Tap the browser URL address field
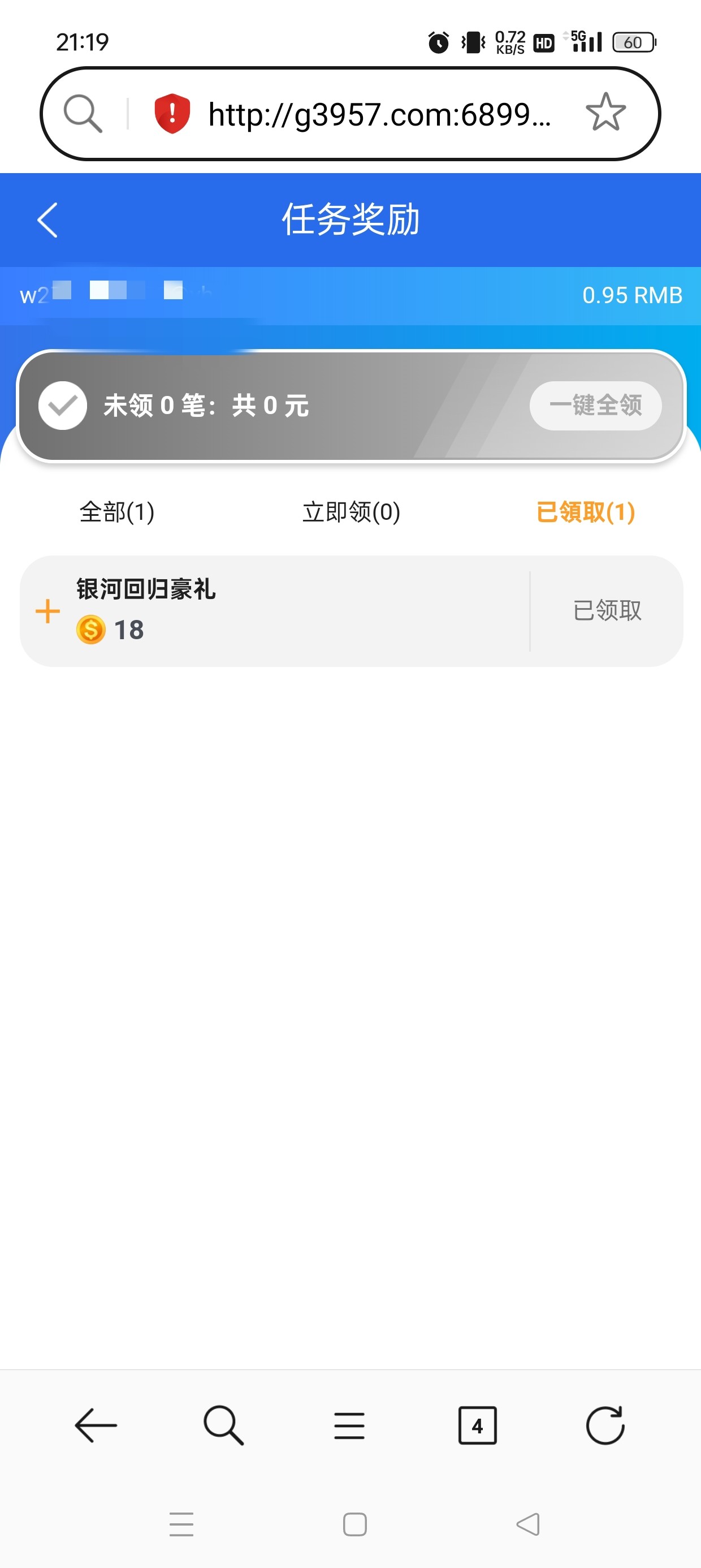 pos(379,114)
